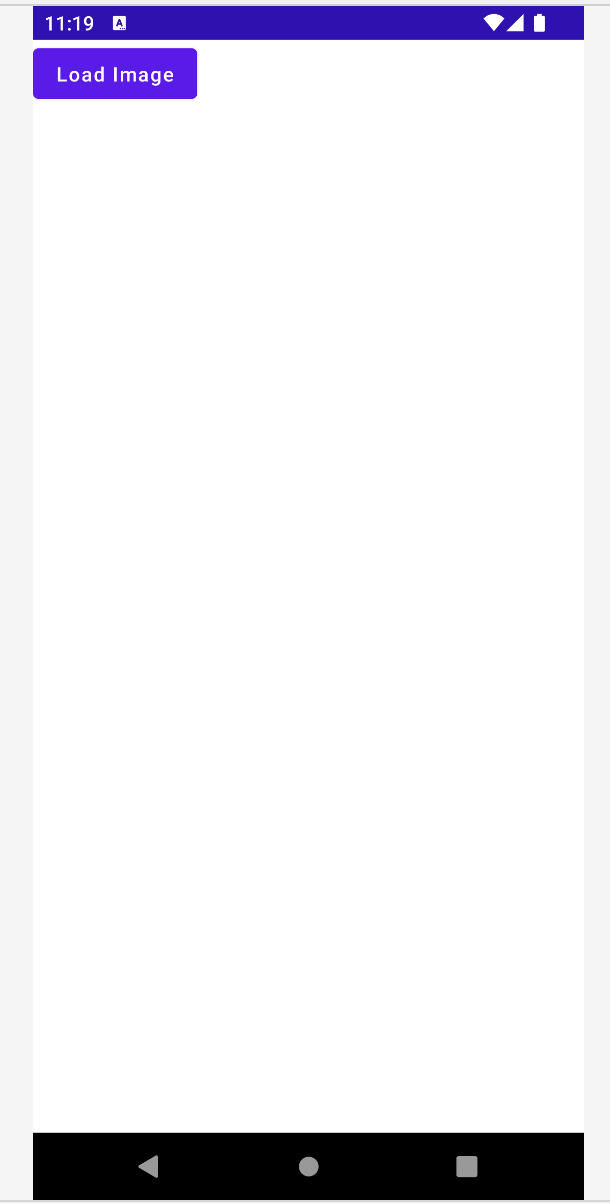Return to the home screen
The width and height of the screenshot is (610, 1204).
pos(308,1166)
